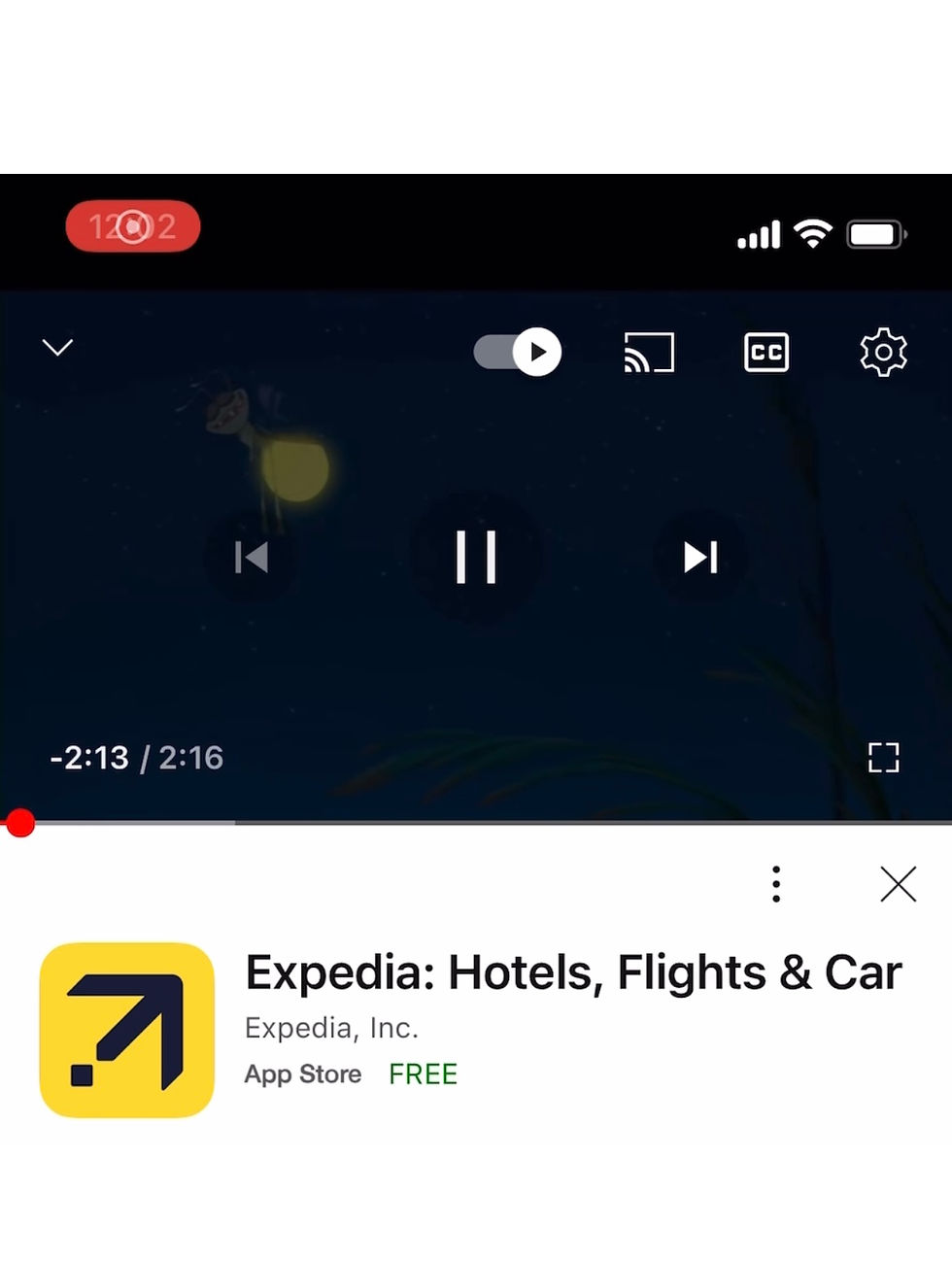Open the ad's three-dot options menu
The height and width of the screenshot is (1261, 952).
(x=775, y=884)
